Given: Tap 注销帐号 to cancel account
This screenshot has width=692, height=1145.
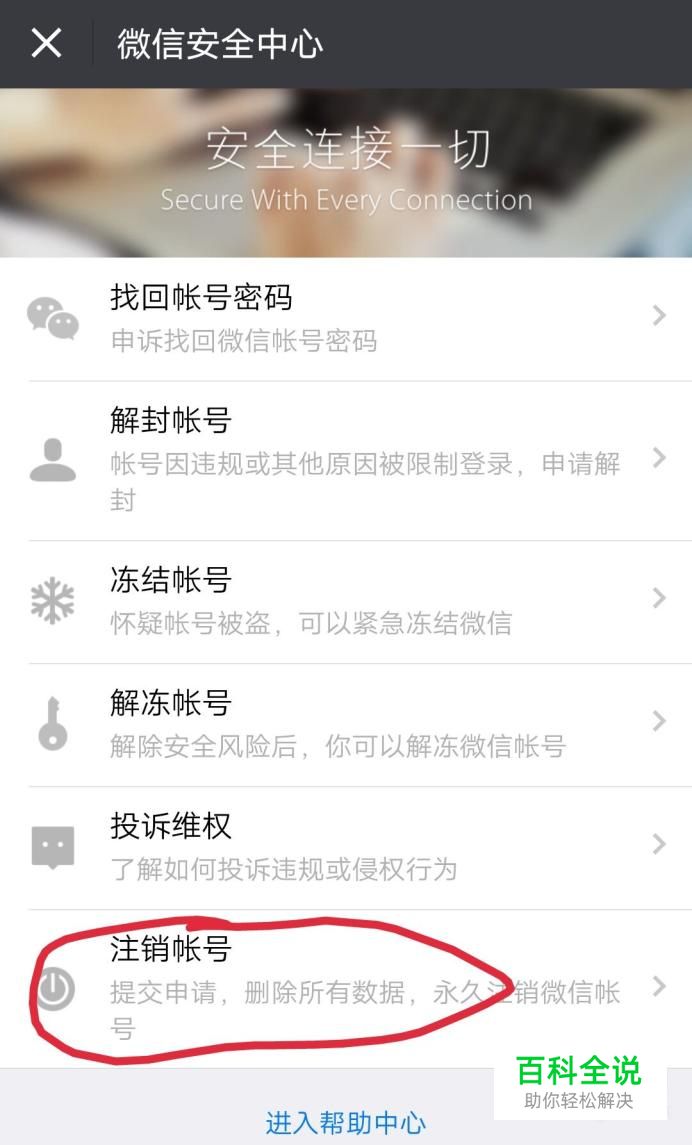Looking at the screenshot, I should click(345, 986).
